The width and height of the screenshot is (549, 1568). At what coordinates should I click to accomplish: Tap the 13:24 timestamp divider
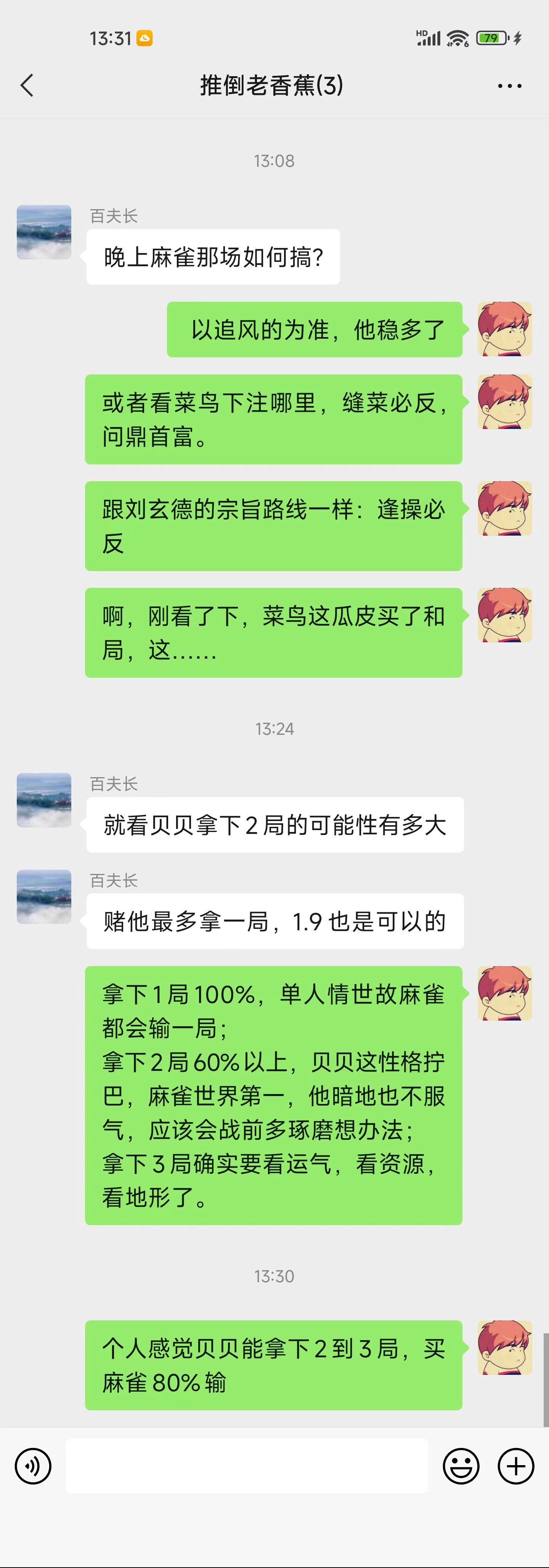click(274, 727)
